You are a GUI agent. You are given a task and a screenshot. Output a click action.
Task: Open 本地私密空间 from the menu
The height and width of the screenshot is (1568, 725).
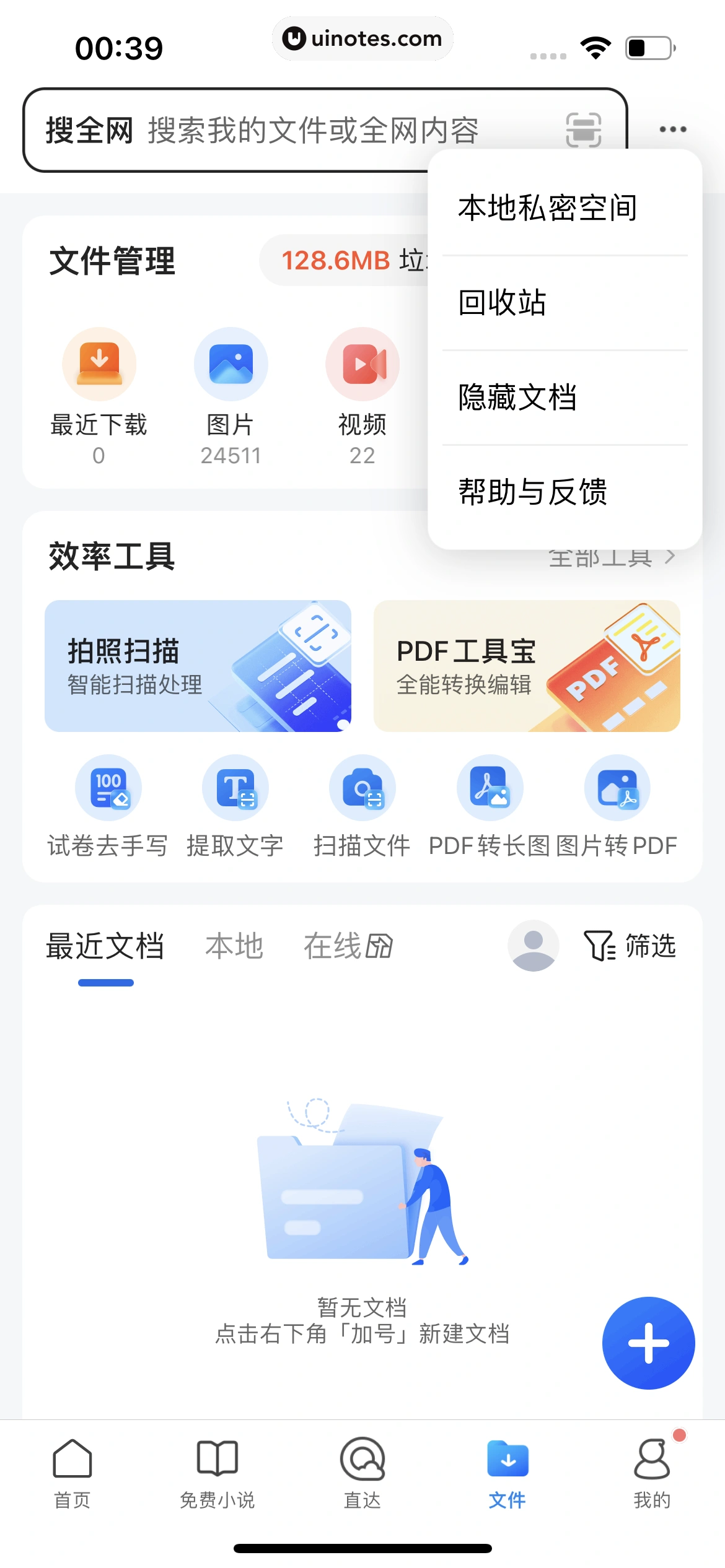coord(548,208)
